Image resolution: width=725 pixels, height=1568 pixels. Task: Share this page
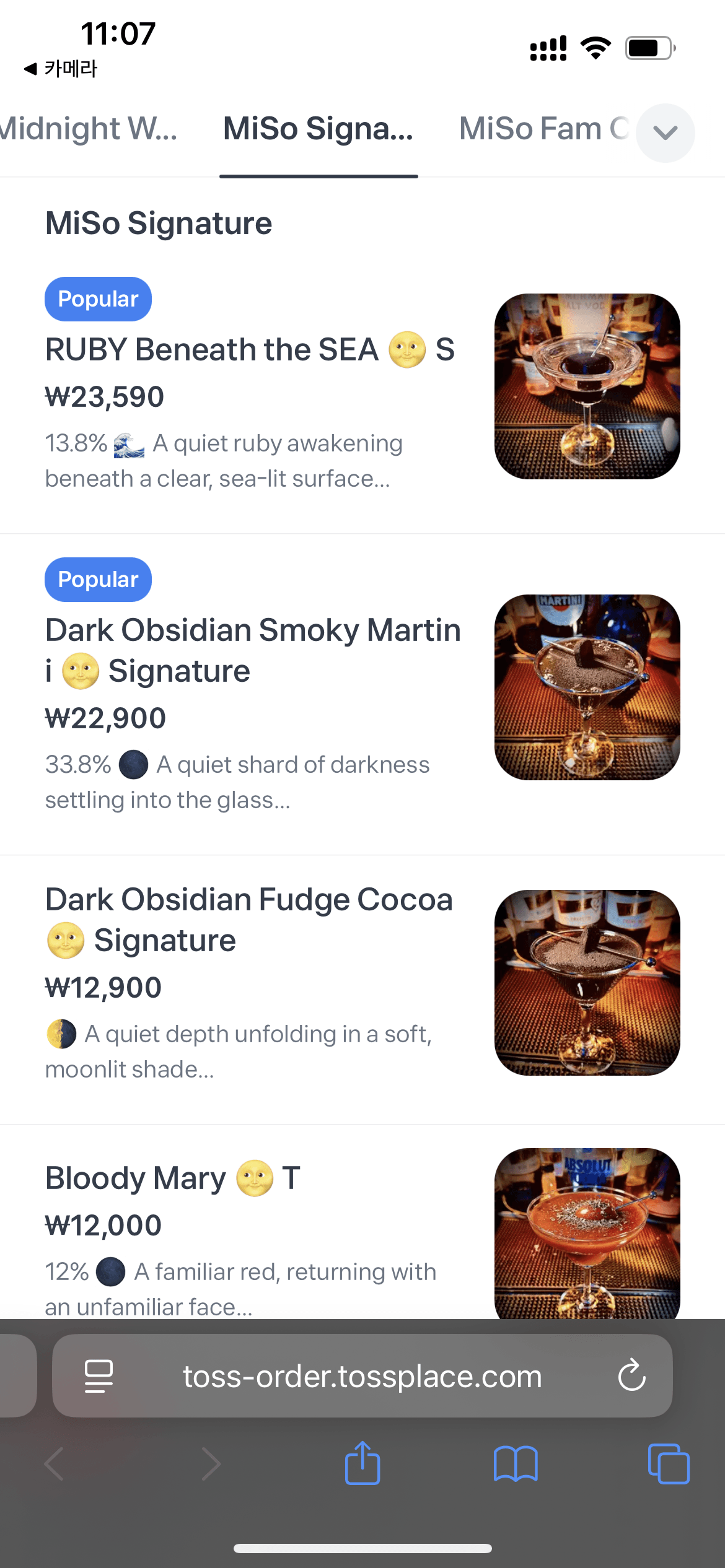click(362, 1464)
